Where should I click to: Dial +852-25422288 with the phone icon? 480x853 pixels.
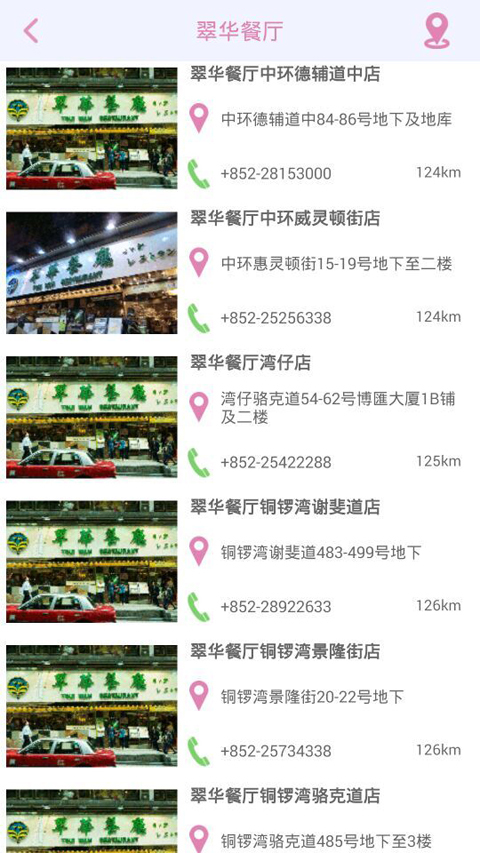[199, 462]
